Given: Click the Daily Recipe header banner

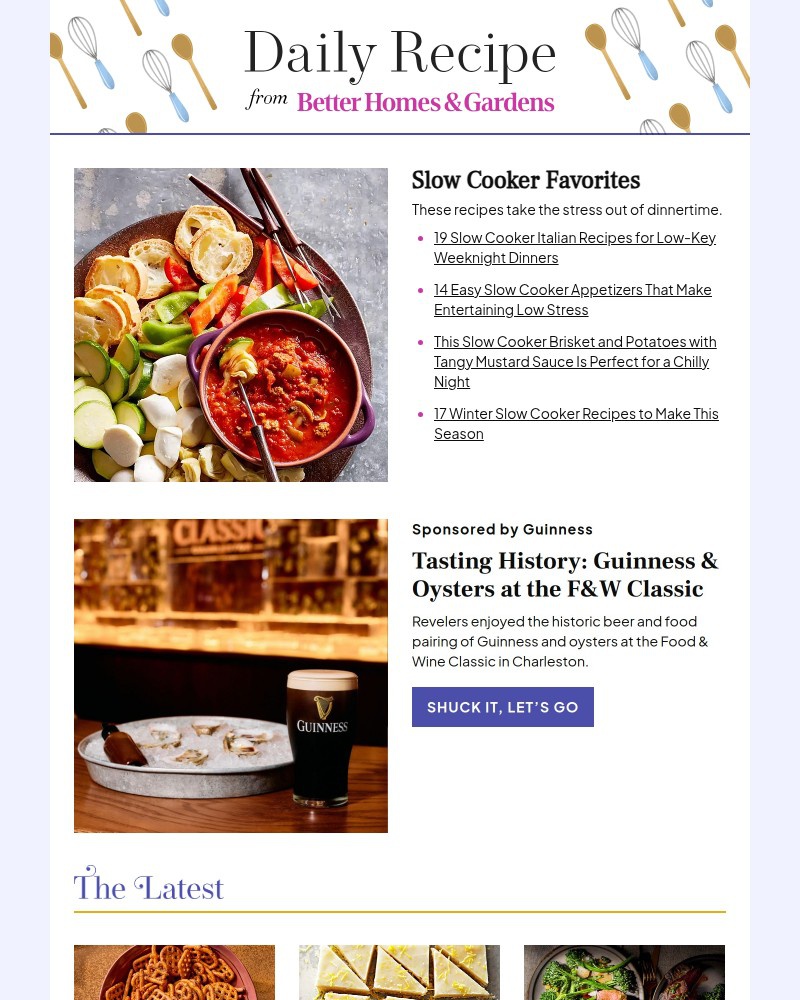Looking at the screenshot, I should (x=400, y=53).
